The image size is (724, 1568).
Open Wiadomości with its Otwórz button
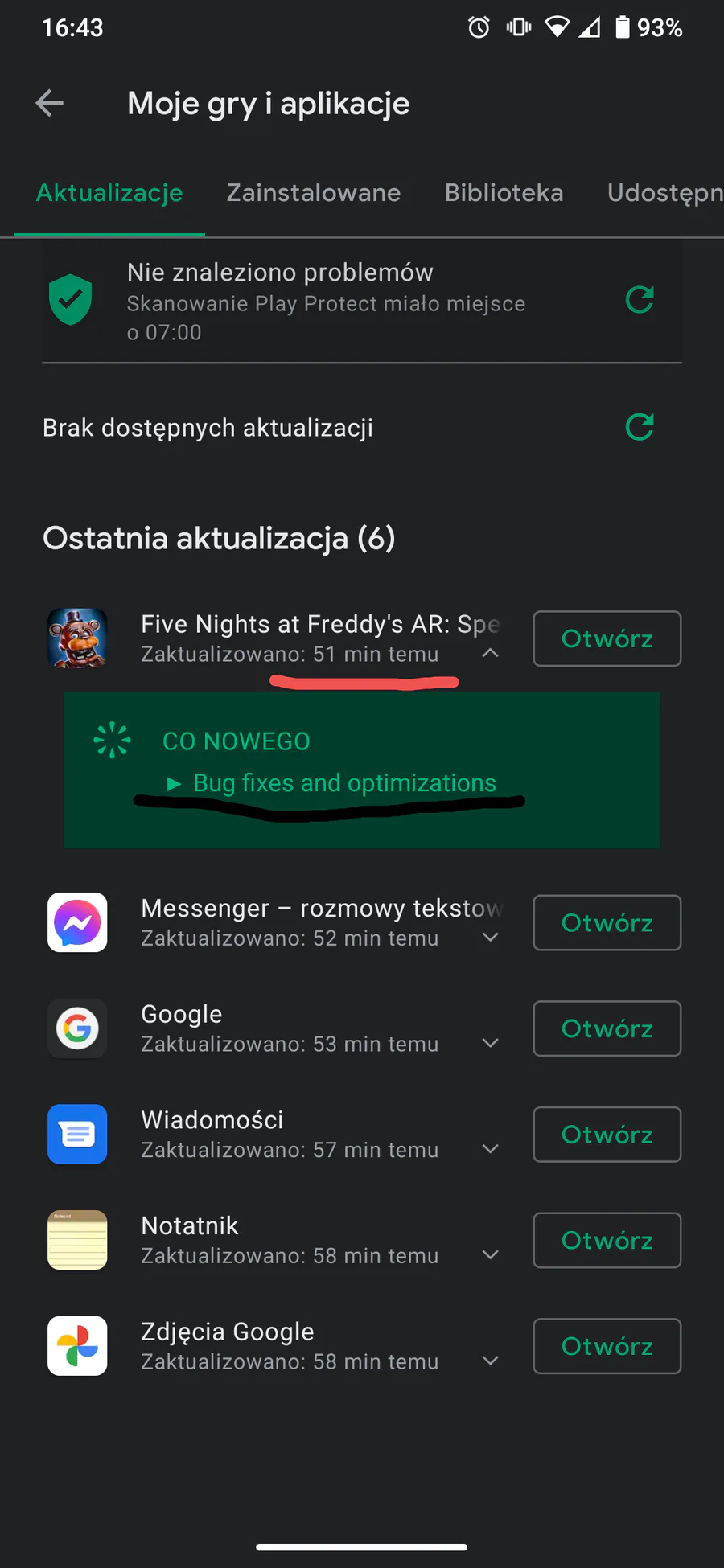(607, 1134)
